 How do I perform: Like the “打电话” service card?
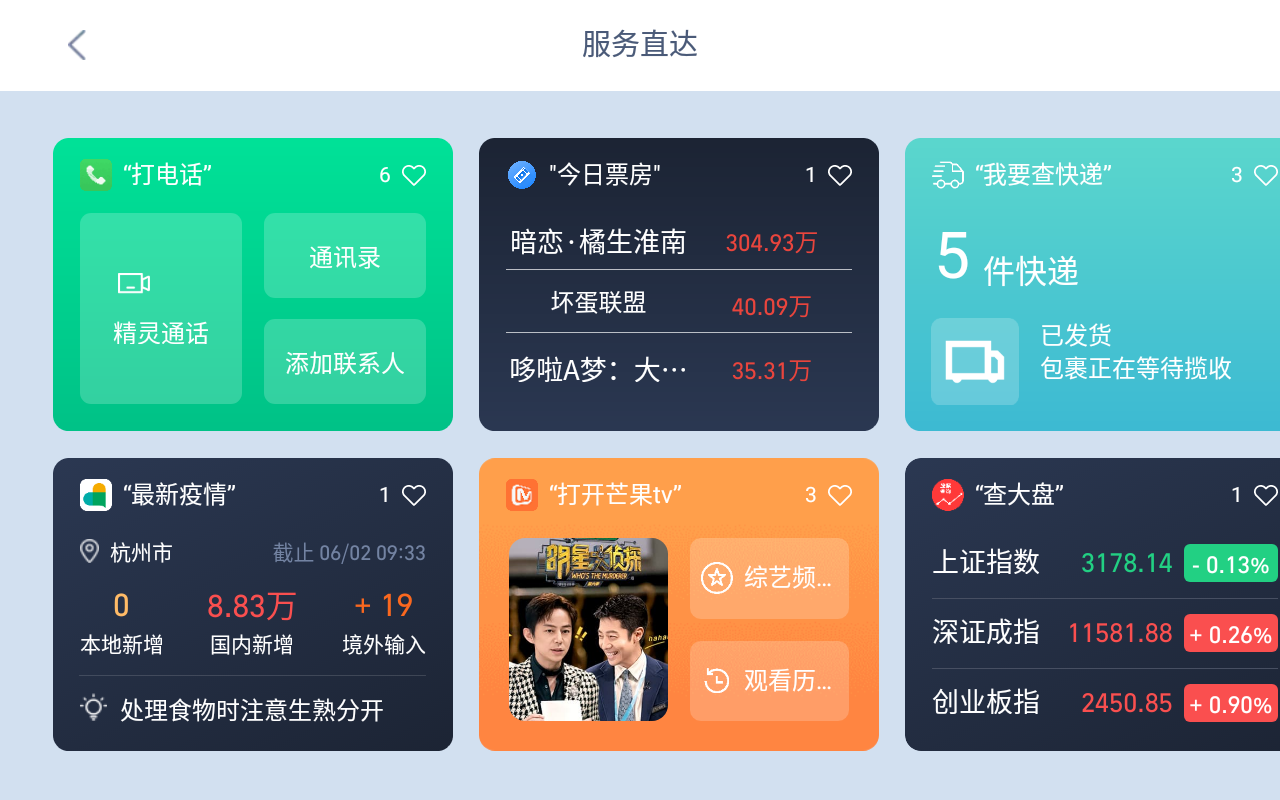[x=414, y=176]
